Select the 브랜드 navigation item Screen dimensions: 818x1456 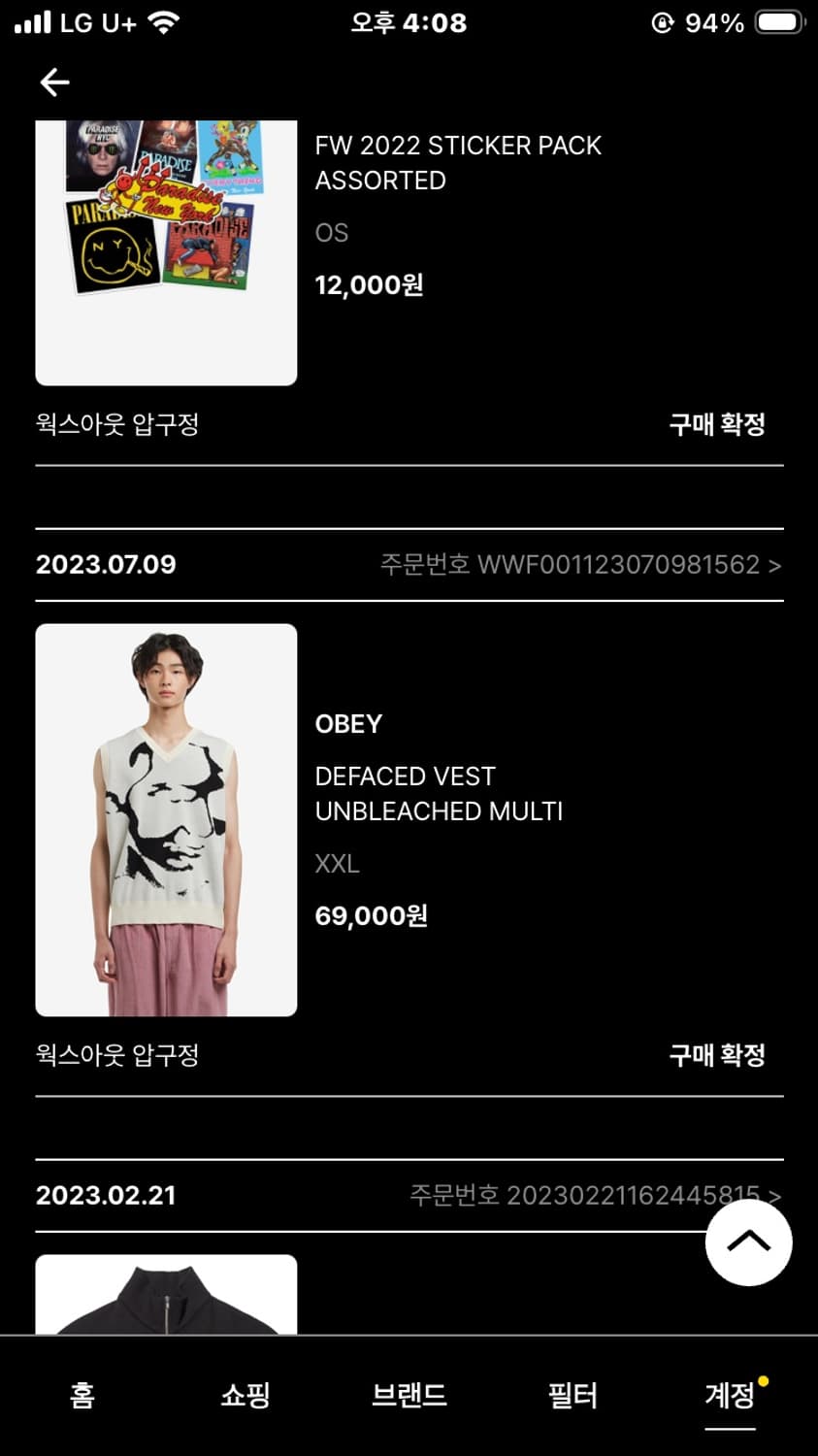[409, 1396]
